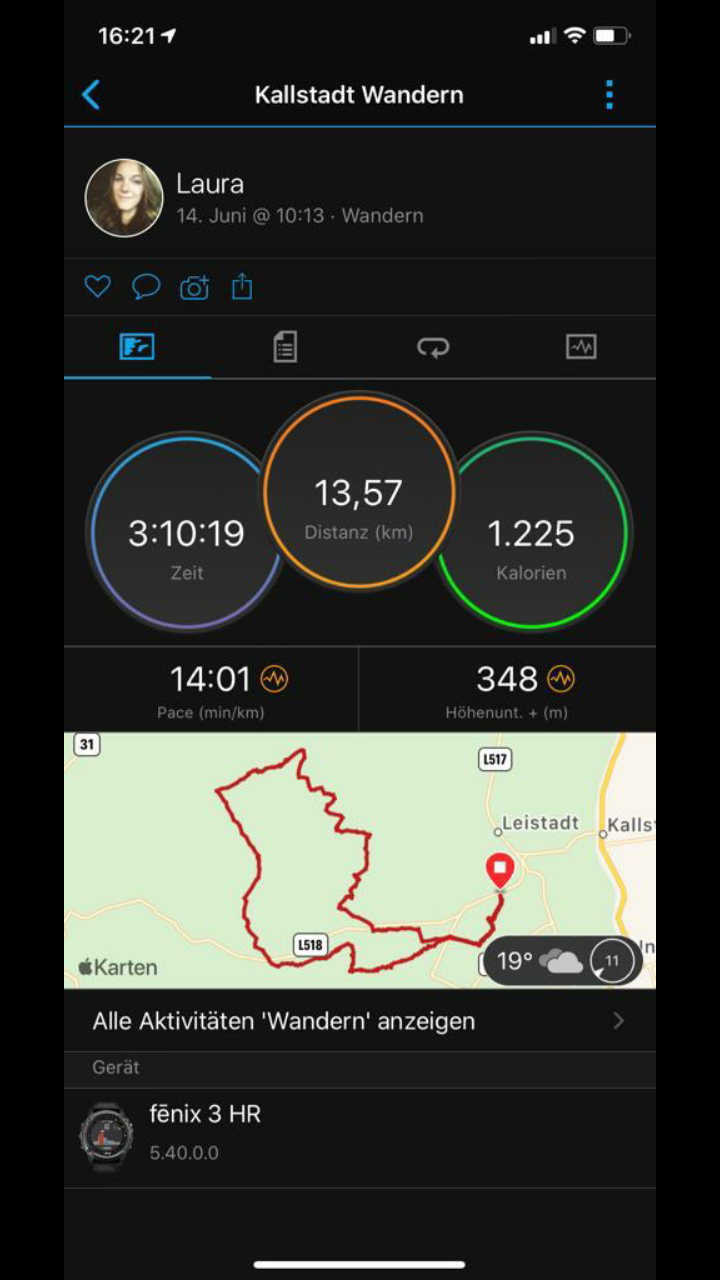Share the activity via share icon
Screen dimensions: 720x1280
click(x=242, y=288)
